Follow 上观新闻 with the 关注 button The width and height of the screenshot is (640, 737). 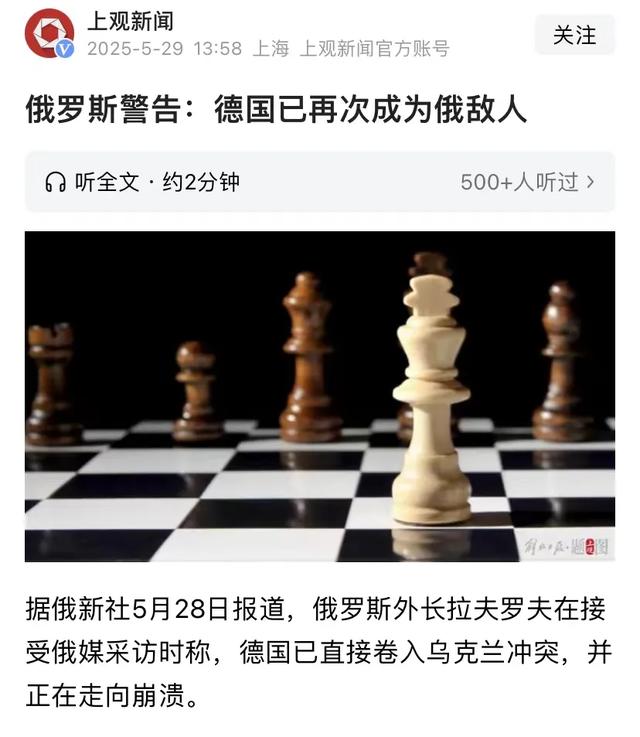[x=574, y=36]
